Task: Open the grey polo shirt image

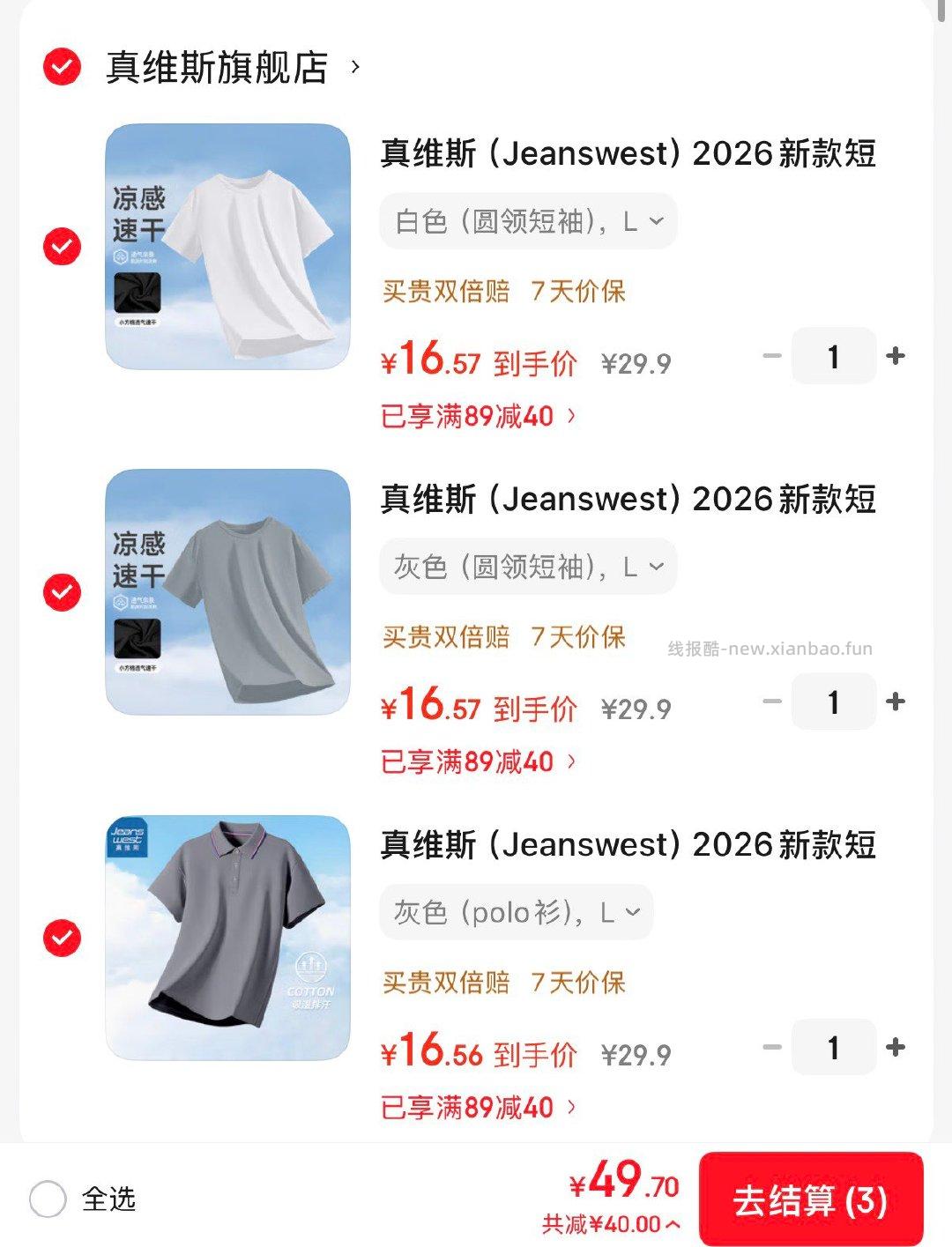Action: pos(227,938)
